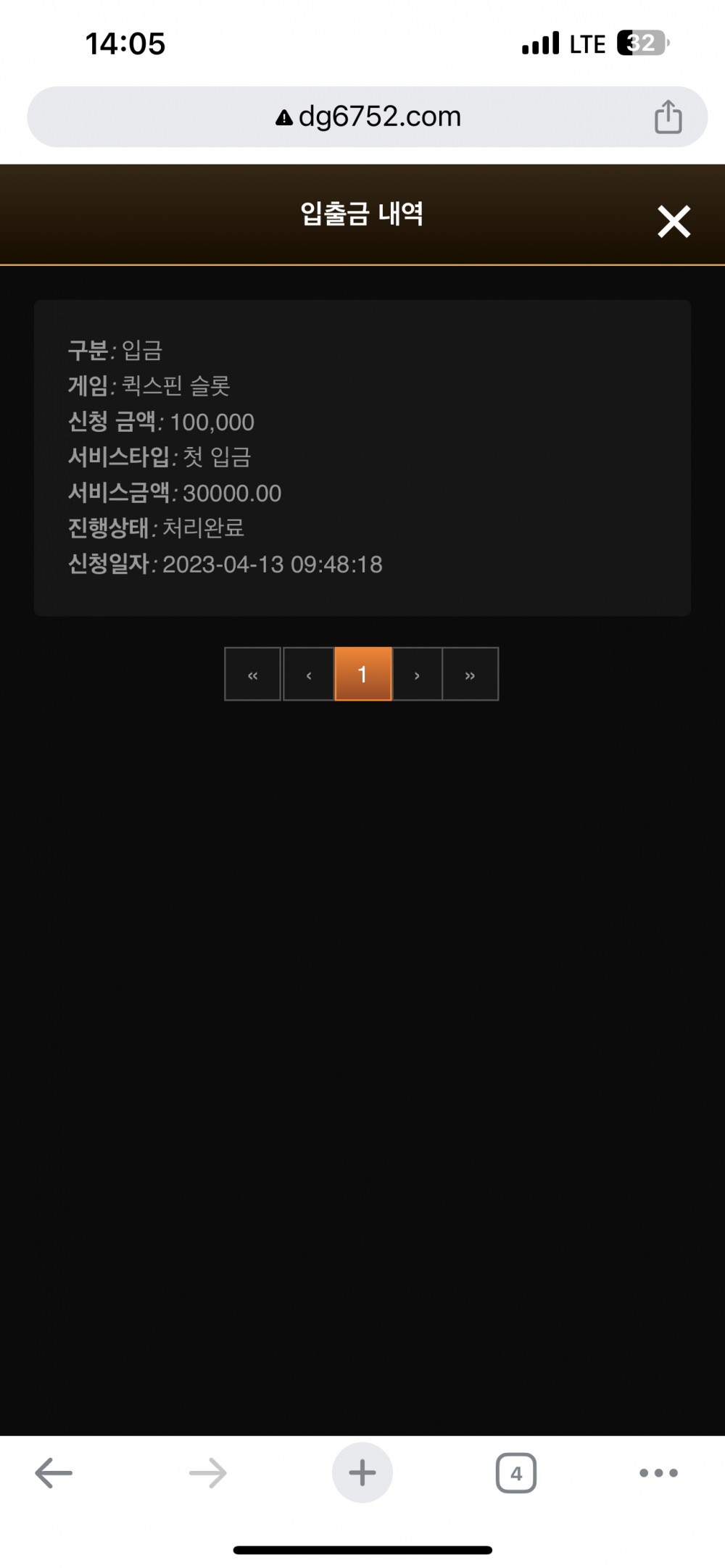Jump to the last page of results

coord(470,675)
